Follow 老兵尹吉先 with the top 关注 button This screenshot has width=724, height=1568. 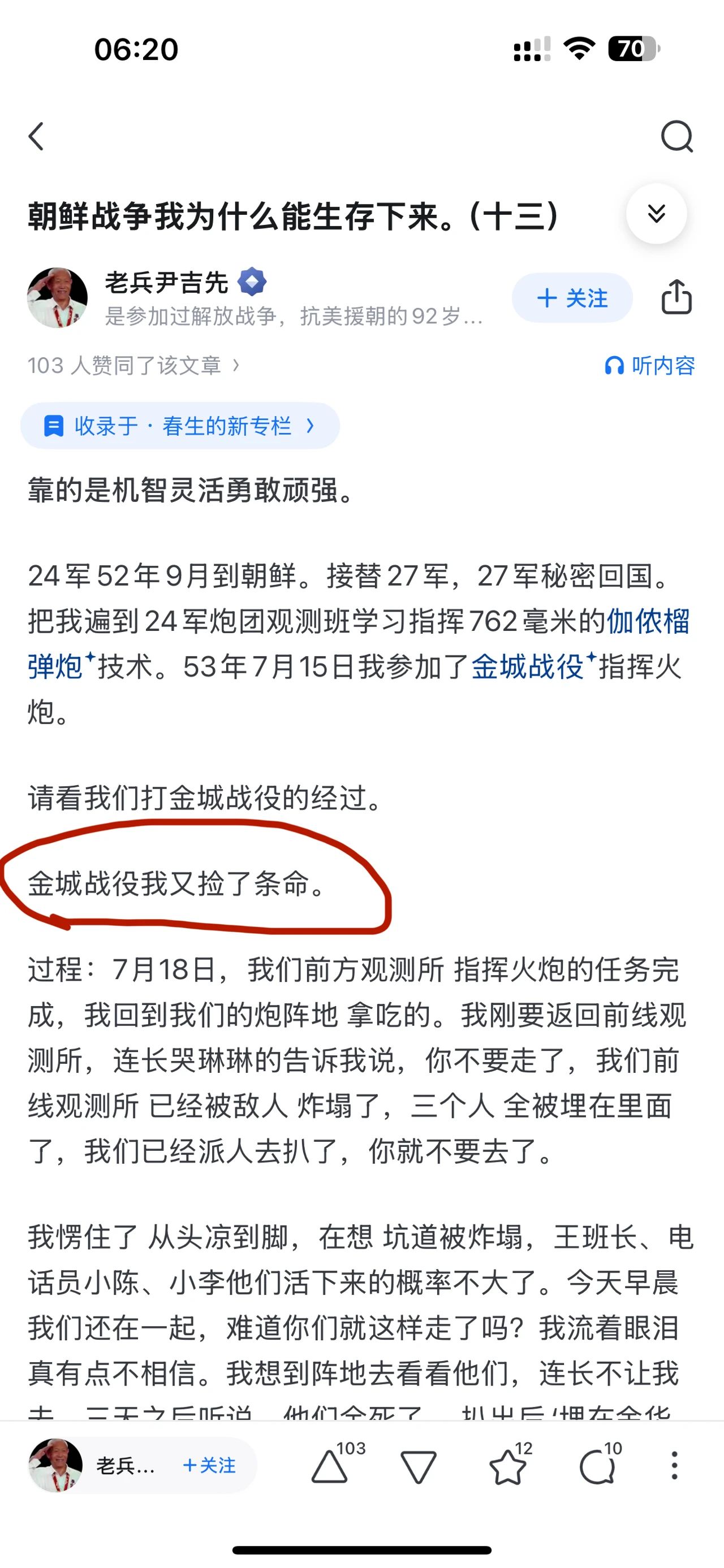point(572,298)
